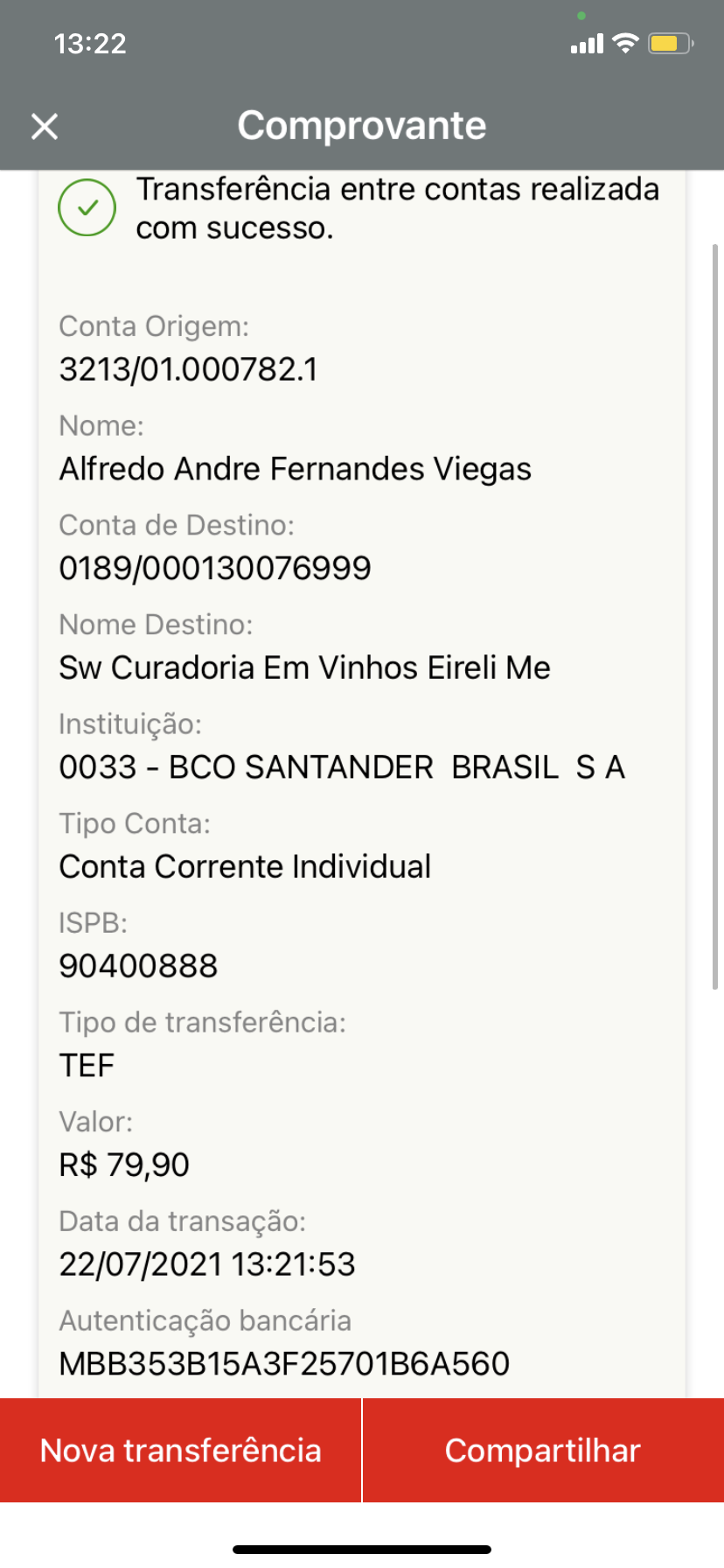The image size is (724, 1568).
Task: Share the receipt with Compartilhar
Action: (543, 1450)
